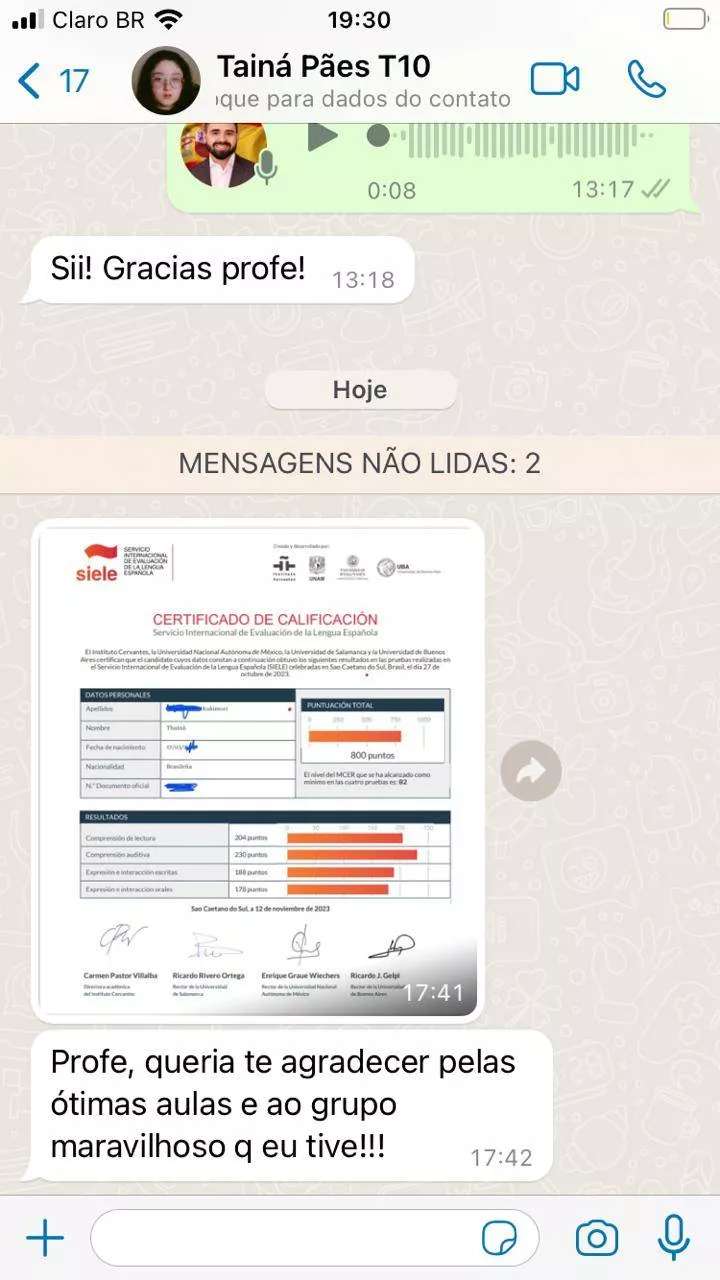Open the SIELE certificate image

[258, 768]
